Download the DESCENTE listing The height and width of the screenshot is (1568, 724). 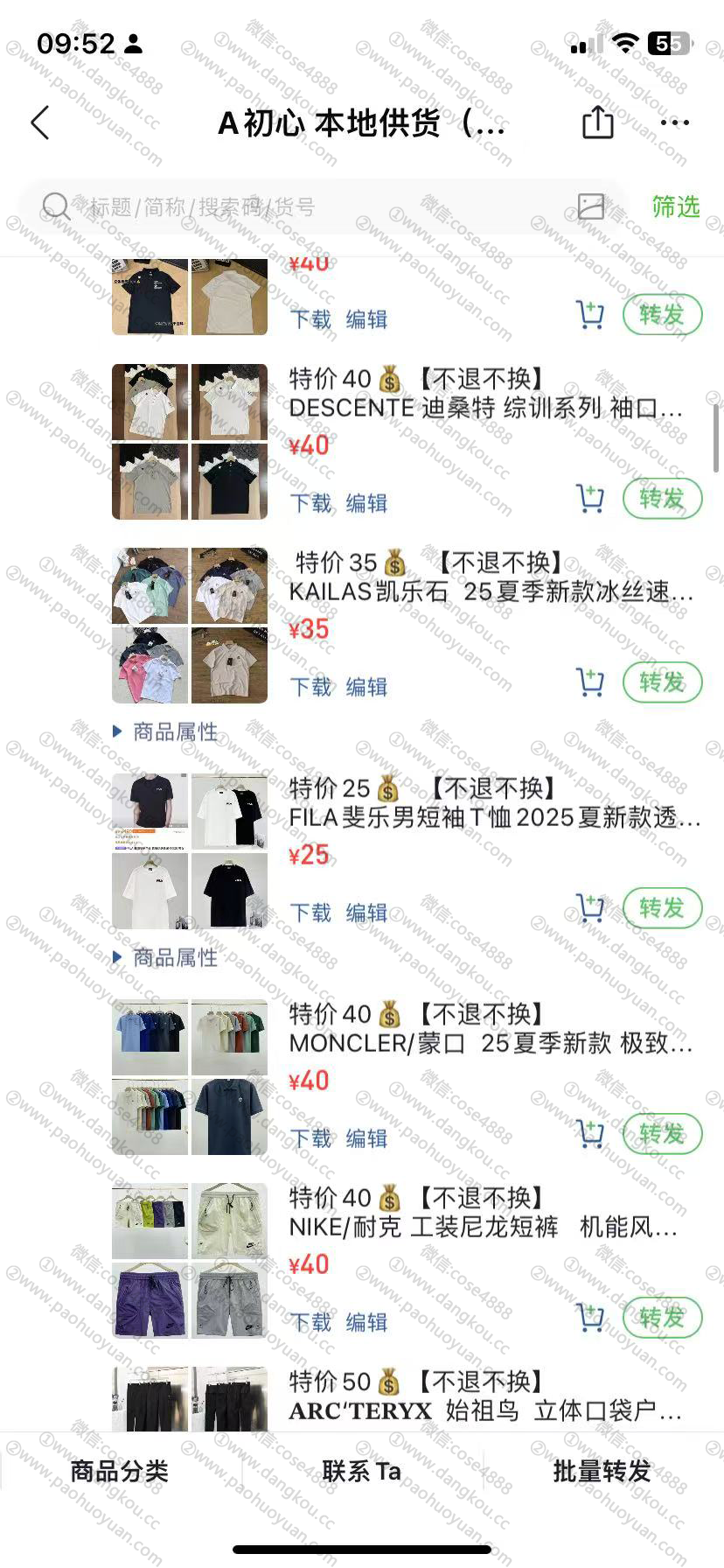tap(310, 504)
